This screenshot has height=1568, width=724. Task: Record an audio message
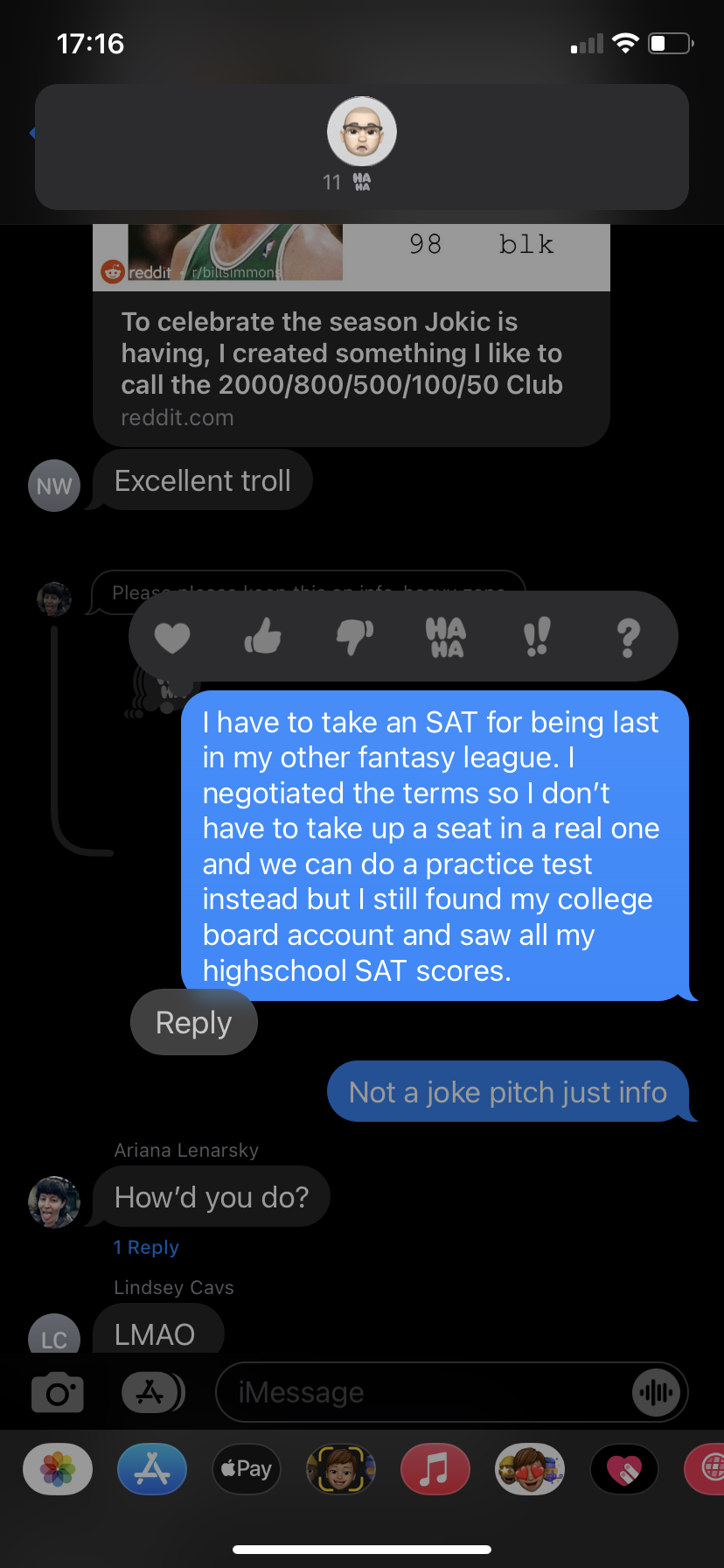click(x=656, y=1392)
